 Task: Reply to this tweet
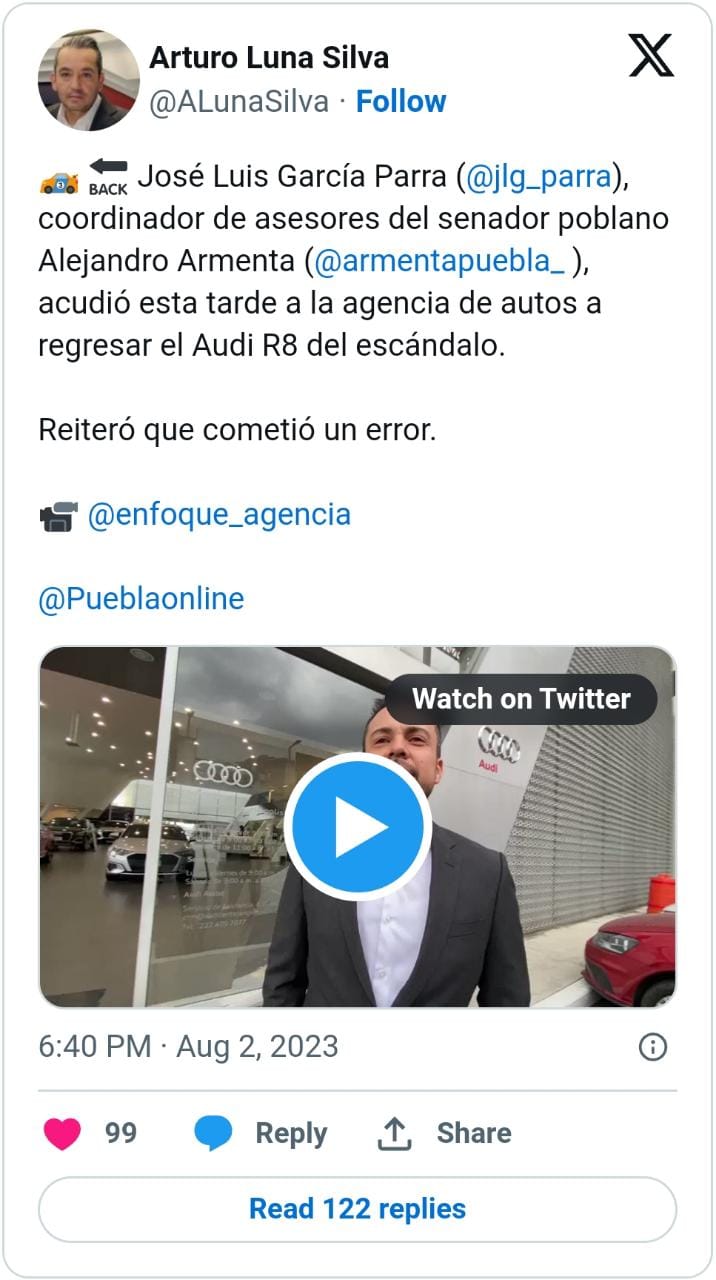(x=260, y=1133)
